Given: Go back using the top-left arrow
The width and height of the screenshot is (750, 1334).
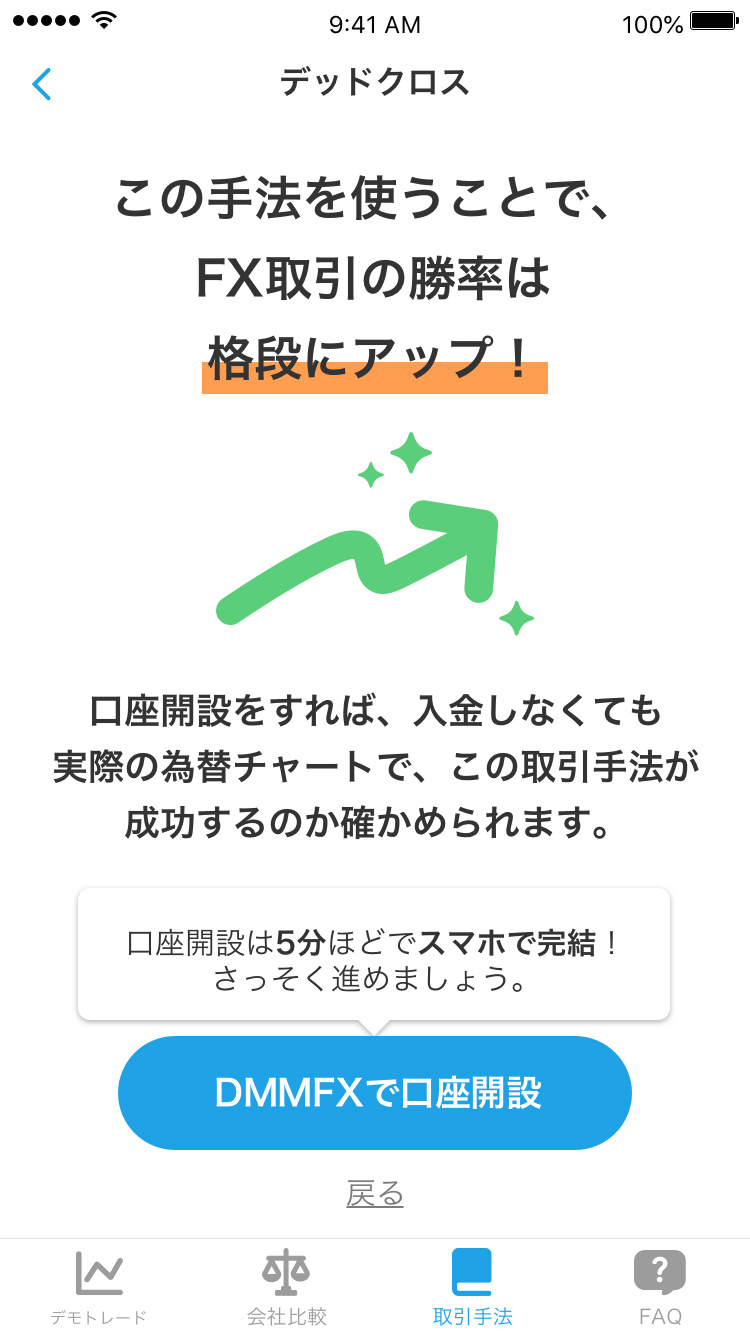Looking at the screenshot, I should pos(42,84).
